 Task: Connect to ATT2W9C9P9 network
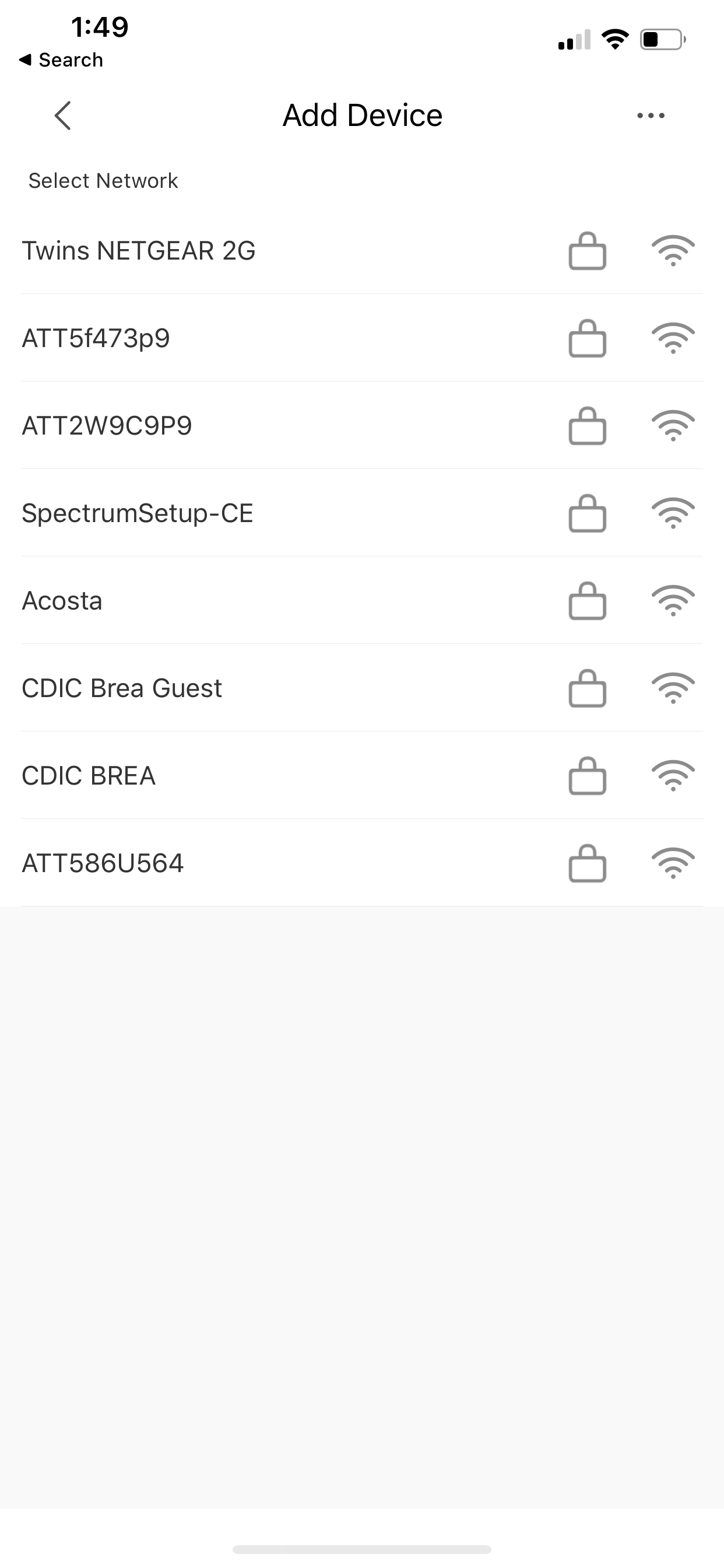(107, 425)
